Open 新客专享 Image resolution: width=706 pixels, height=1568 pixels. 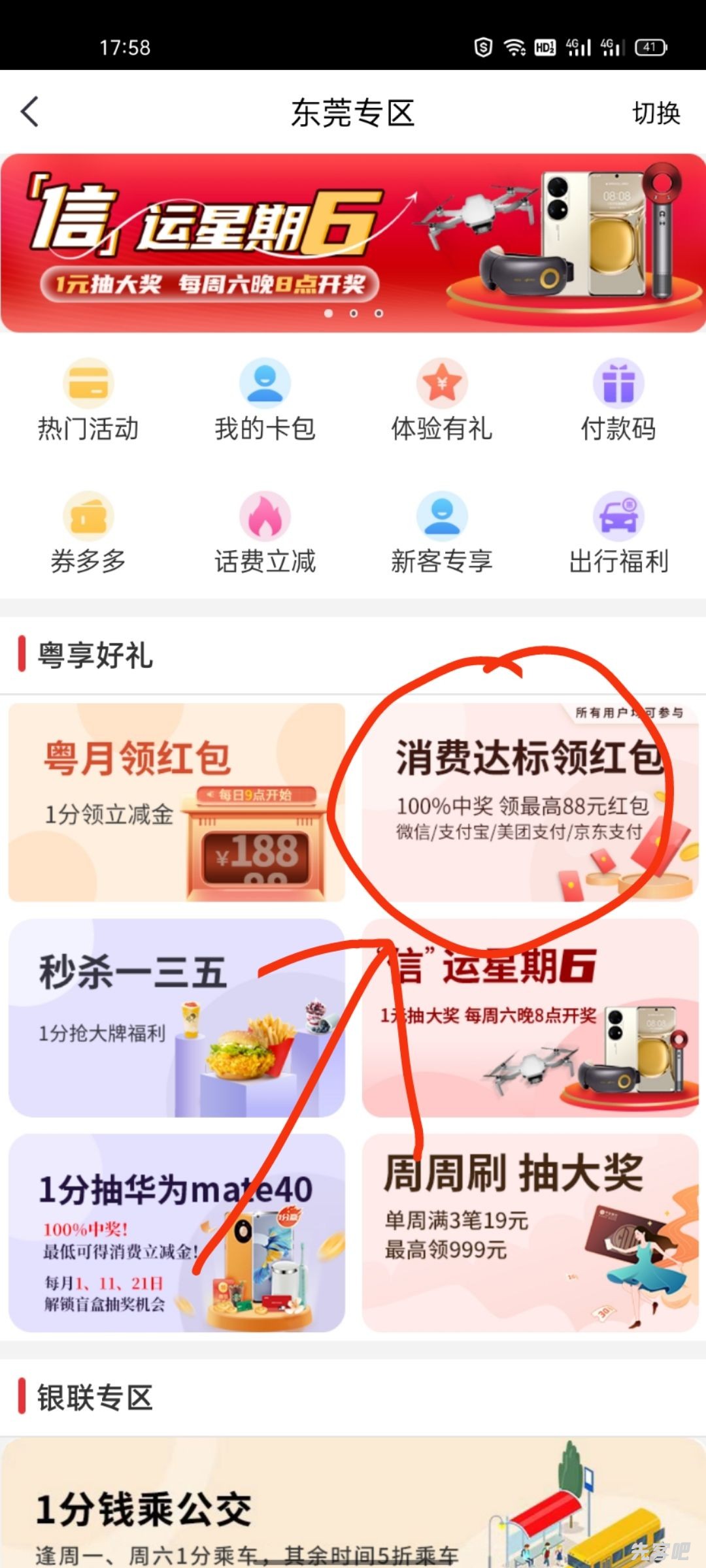coord(442,533)
